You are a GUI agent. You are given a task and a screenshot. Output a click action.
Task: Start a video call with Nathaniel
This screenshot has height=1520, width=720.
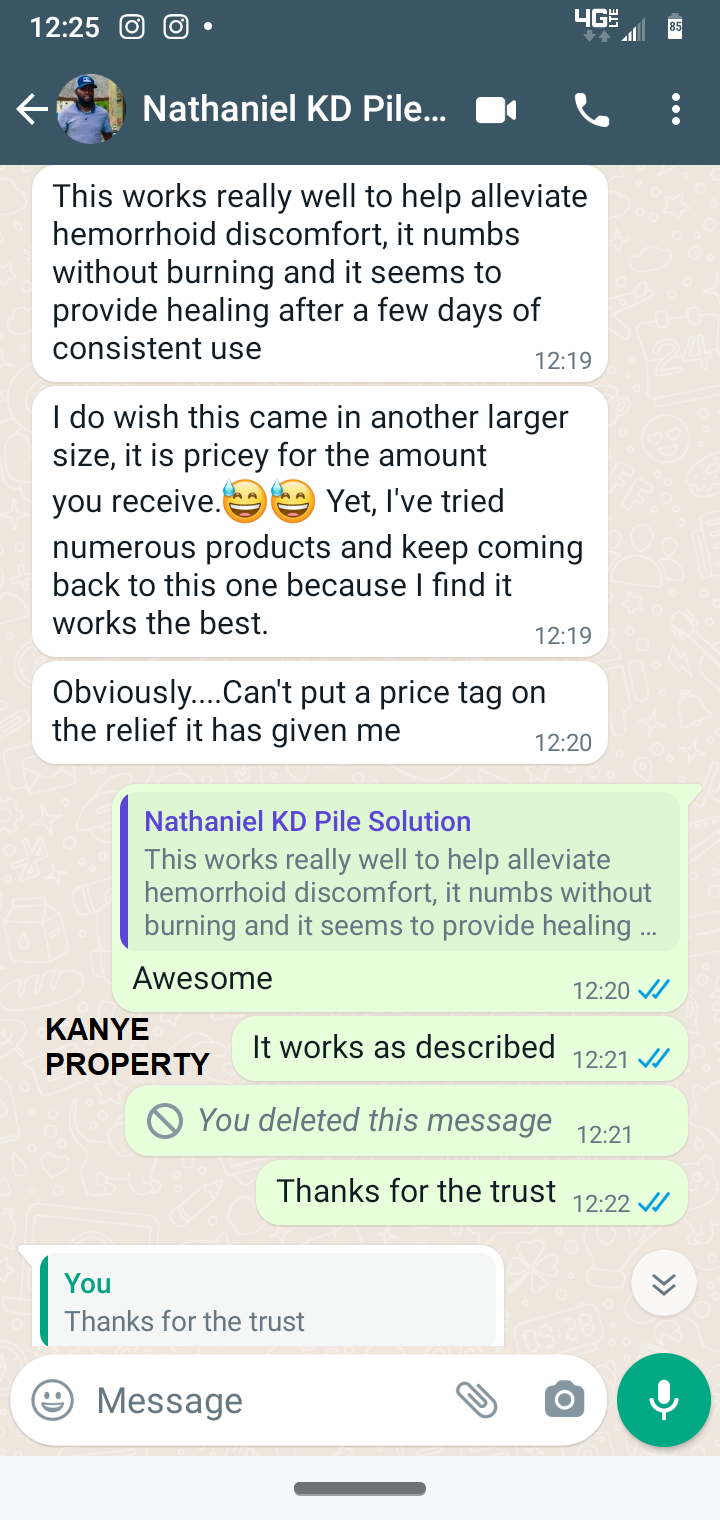click(x=496, y=109)
